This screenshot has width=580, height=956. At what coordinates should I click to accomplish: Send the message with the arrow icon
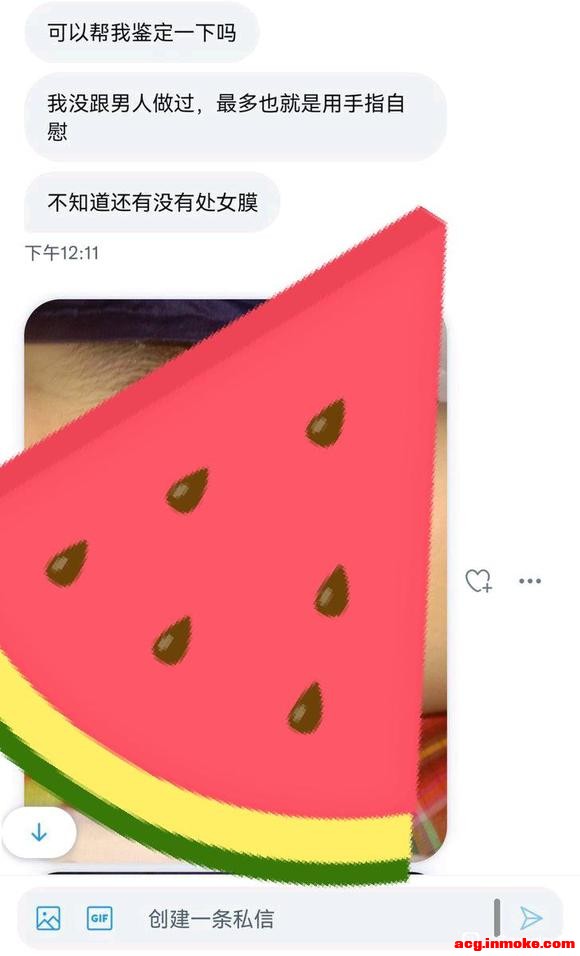tap(531, 918)
